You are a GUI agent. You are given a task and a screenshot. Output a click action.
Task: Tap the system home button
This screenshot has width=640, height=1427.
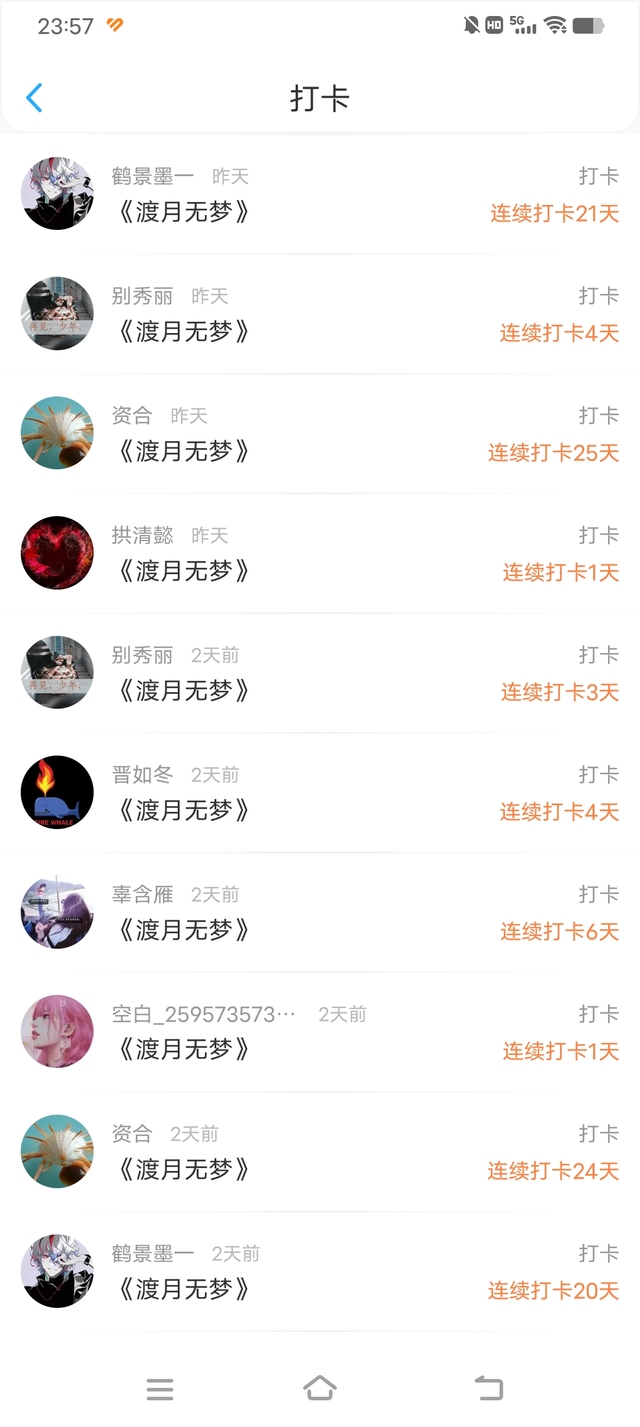click(x=320, y=1388)
